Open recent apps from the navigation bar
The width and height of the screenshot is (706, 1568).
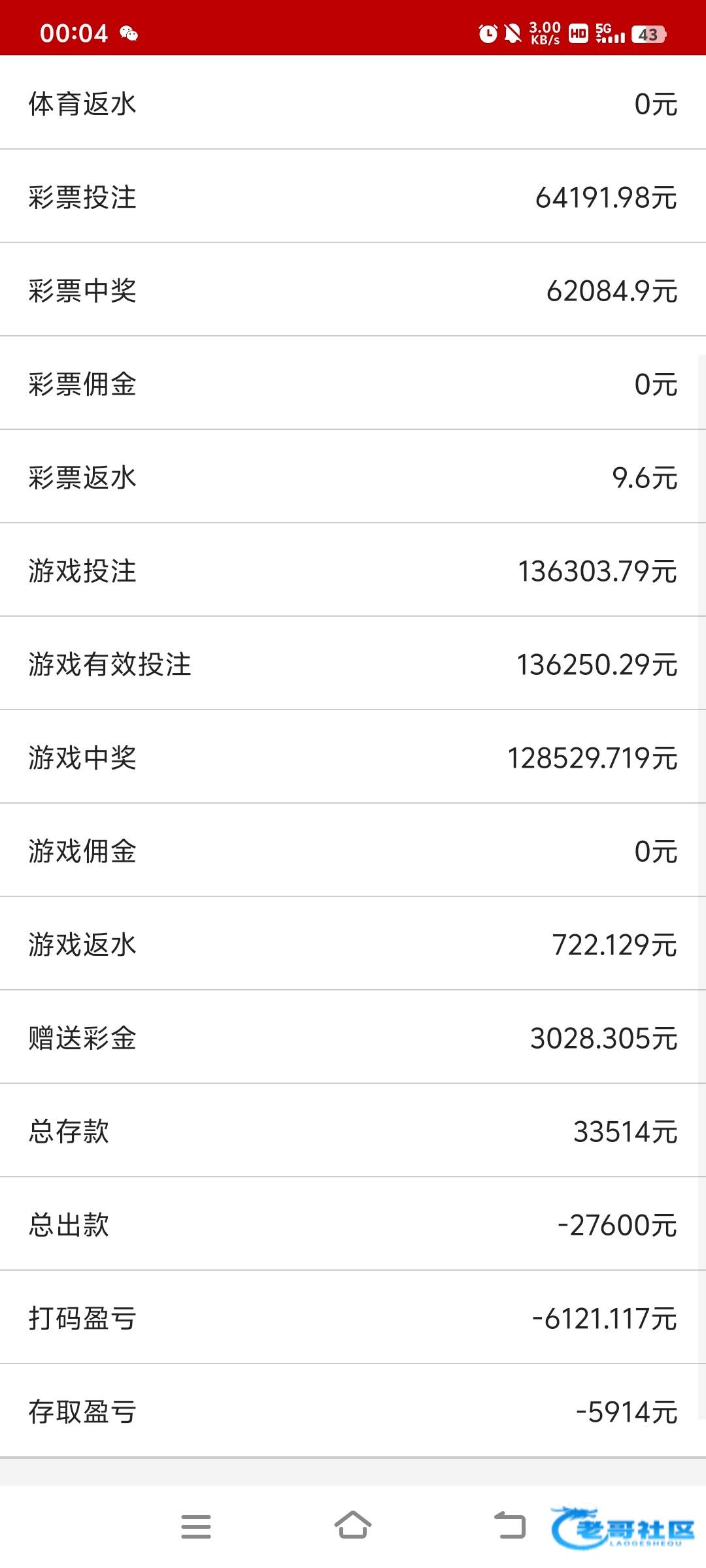coord(196,1526)
